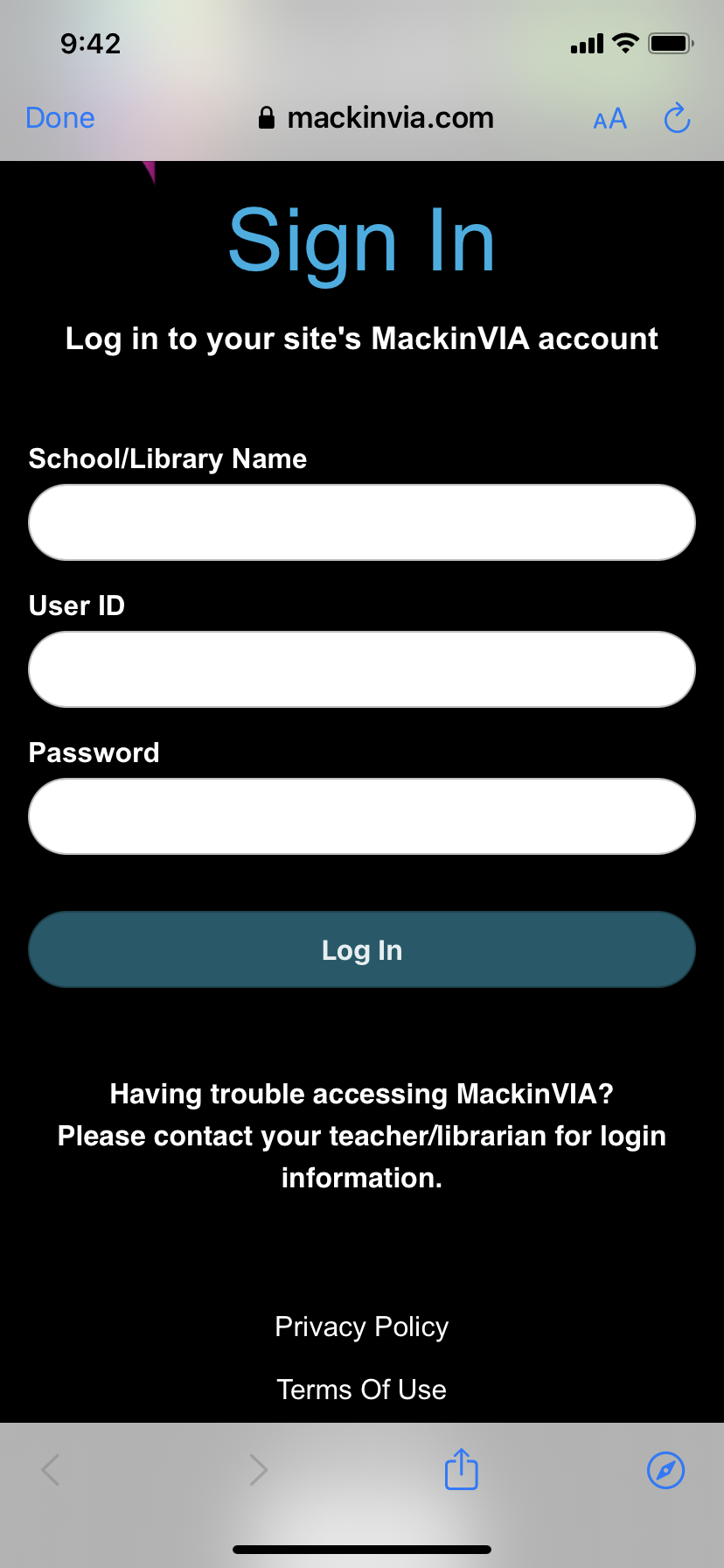Tap into the Password field

pyautogui.click(x=362, y=816)
